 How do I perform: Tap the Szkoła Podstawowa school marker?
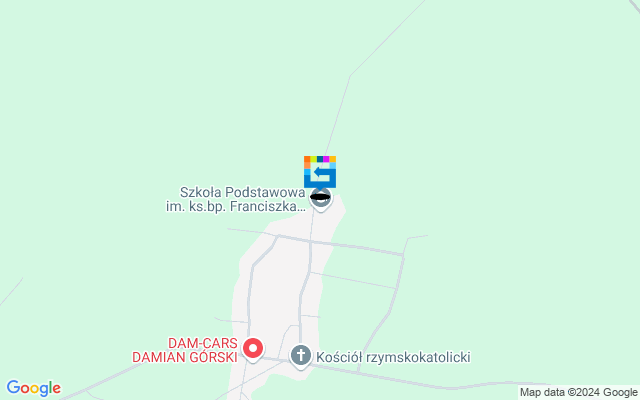click(320, 198)
